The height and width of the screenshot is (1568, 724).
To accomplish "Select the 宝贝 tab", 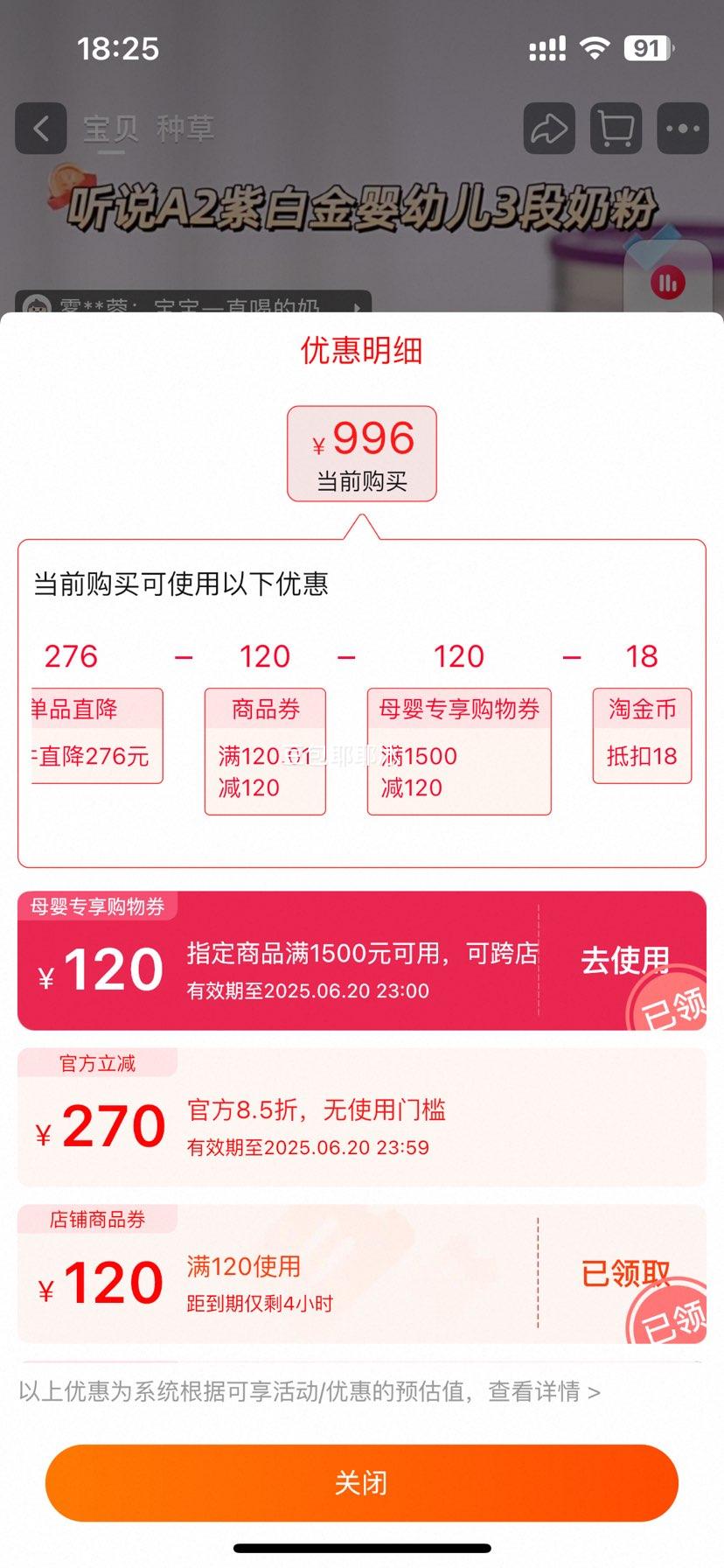I will tap(110, 129).
